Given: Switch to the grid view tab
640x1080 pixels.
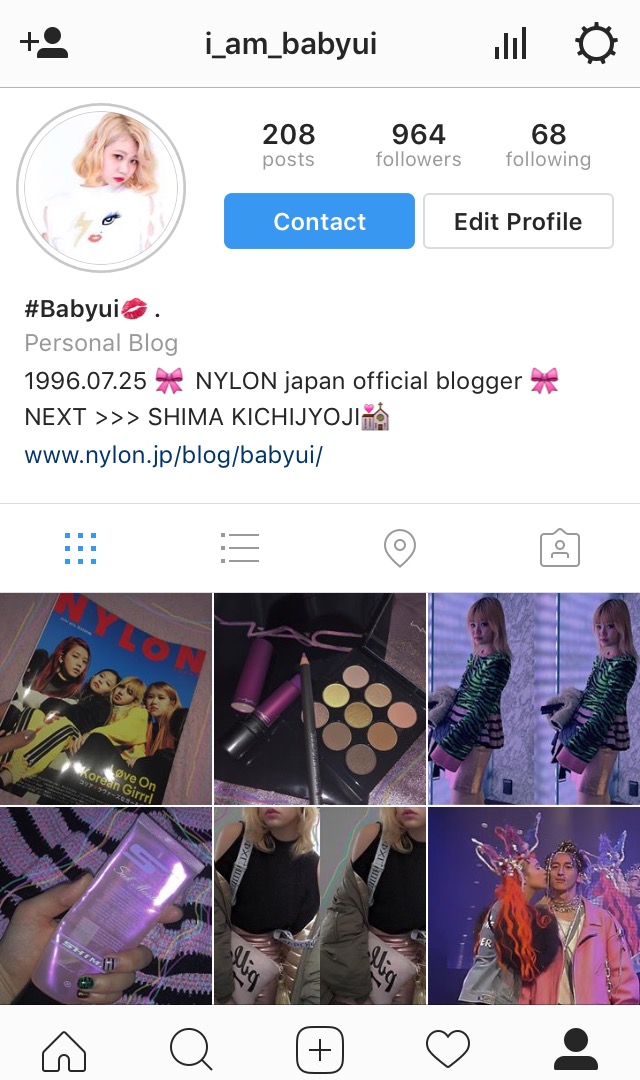Looking at the screenshot, I should (x=80, y=548).
